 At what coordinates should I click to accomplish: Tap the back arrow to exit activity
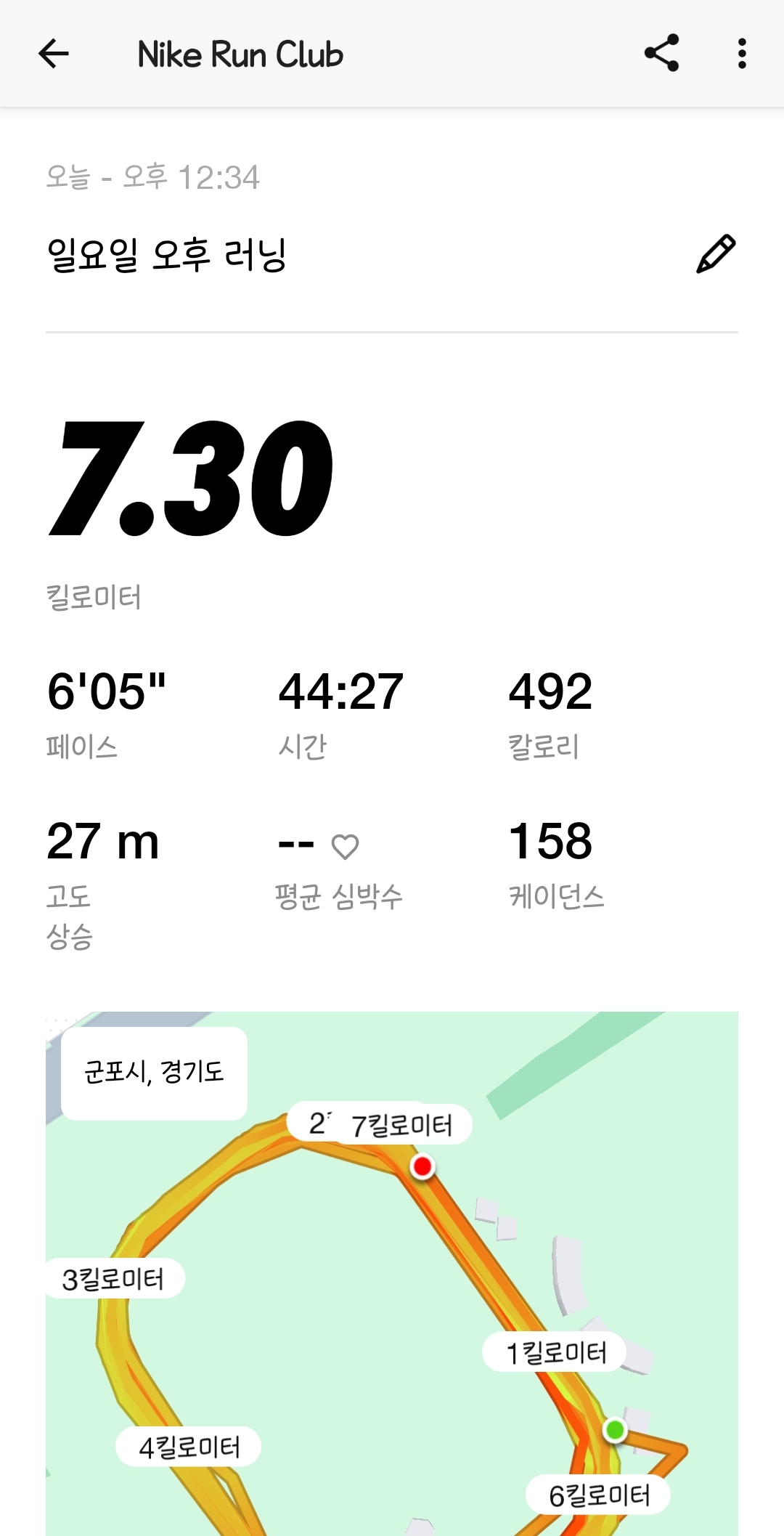(x=52, y=54)
